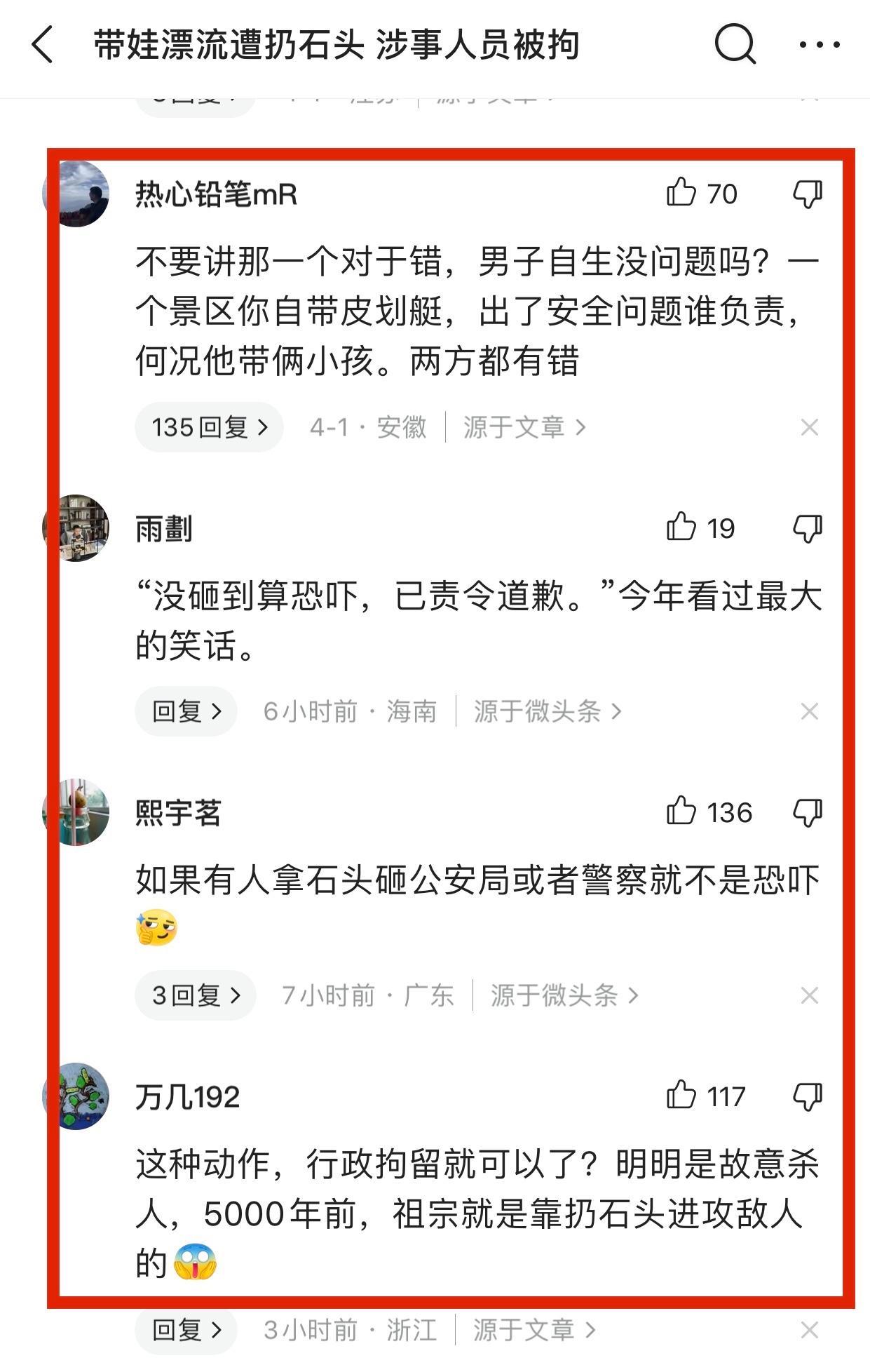Like the comment by 万几192
Viewport: 870px width, 1372px height.
pyautogui.click(x=681, y=1096)
